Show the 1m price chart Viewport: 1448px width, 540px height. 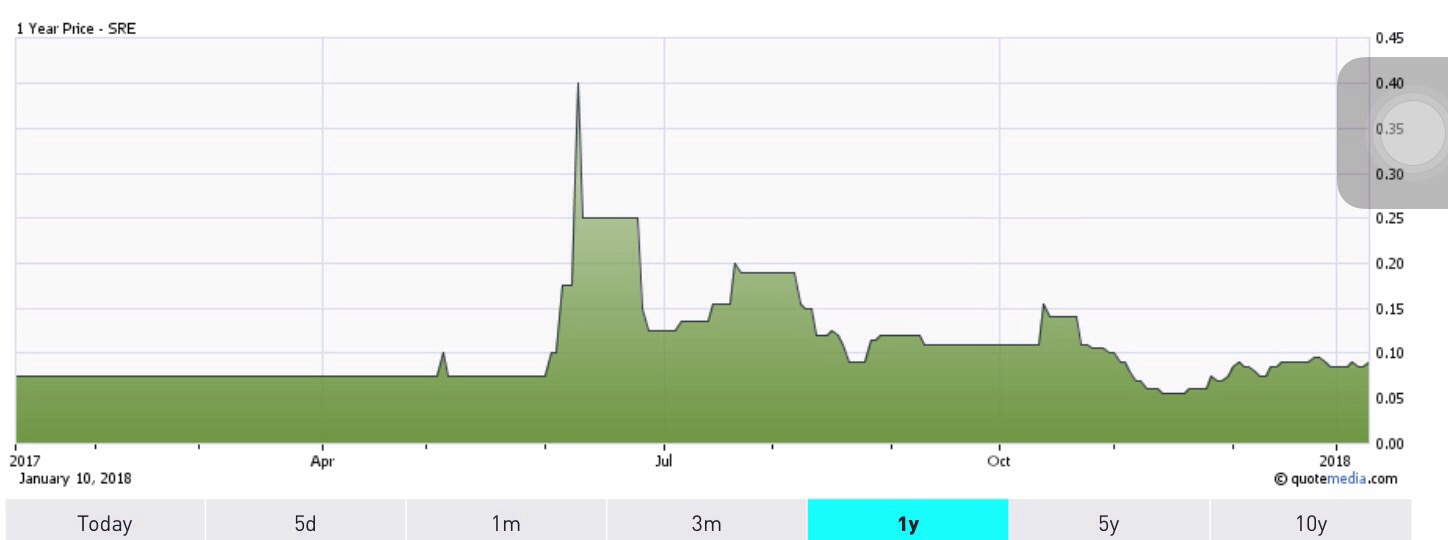pyautogui.click(x=506, y=522)
